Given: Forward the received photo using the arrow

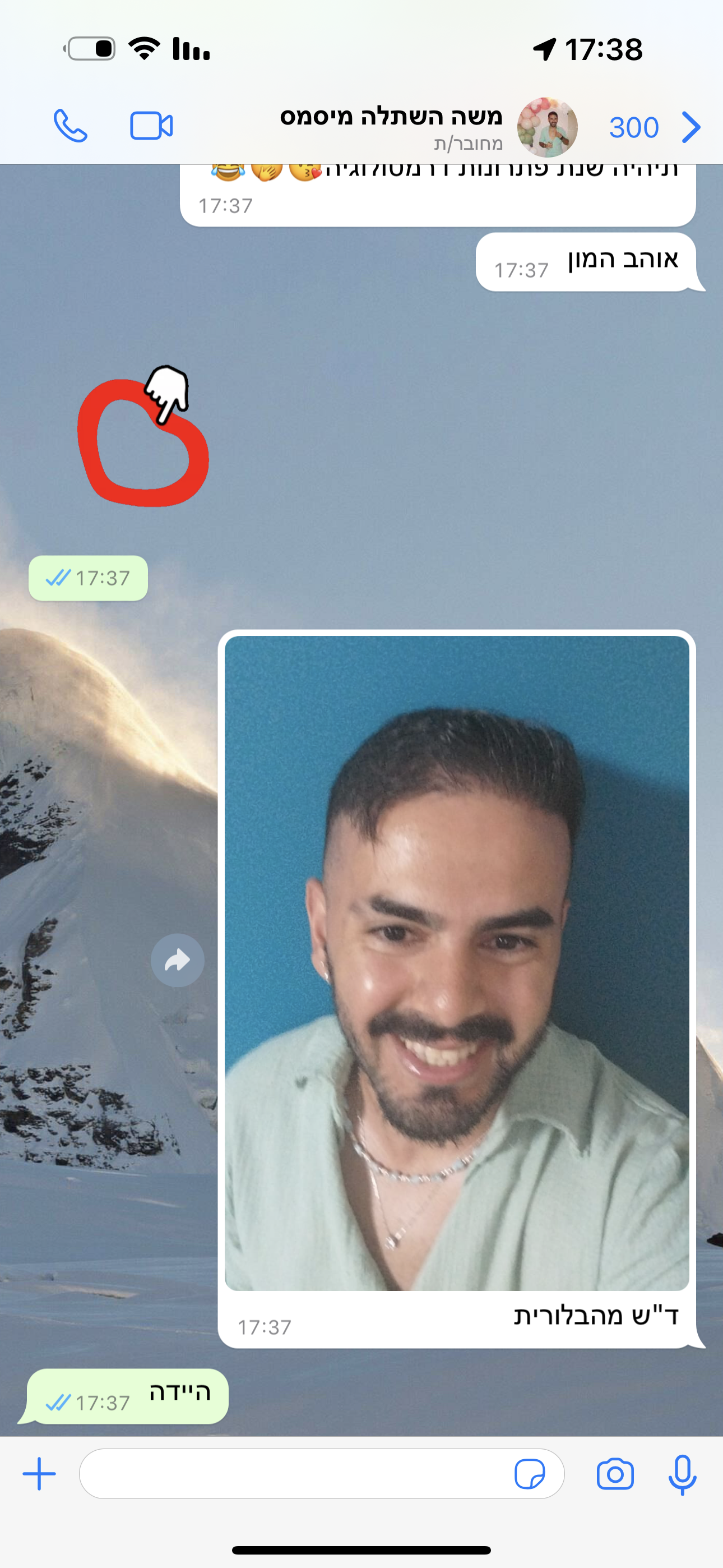Looking at the screenshot, I should (x=177, y=960).
